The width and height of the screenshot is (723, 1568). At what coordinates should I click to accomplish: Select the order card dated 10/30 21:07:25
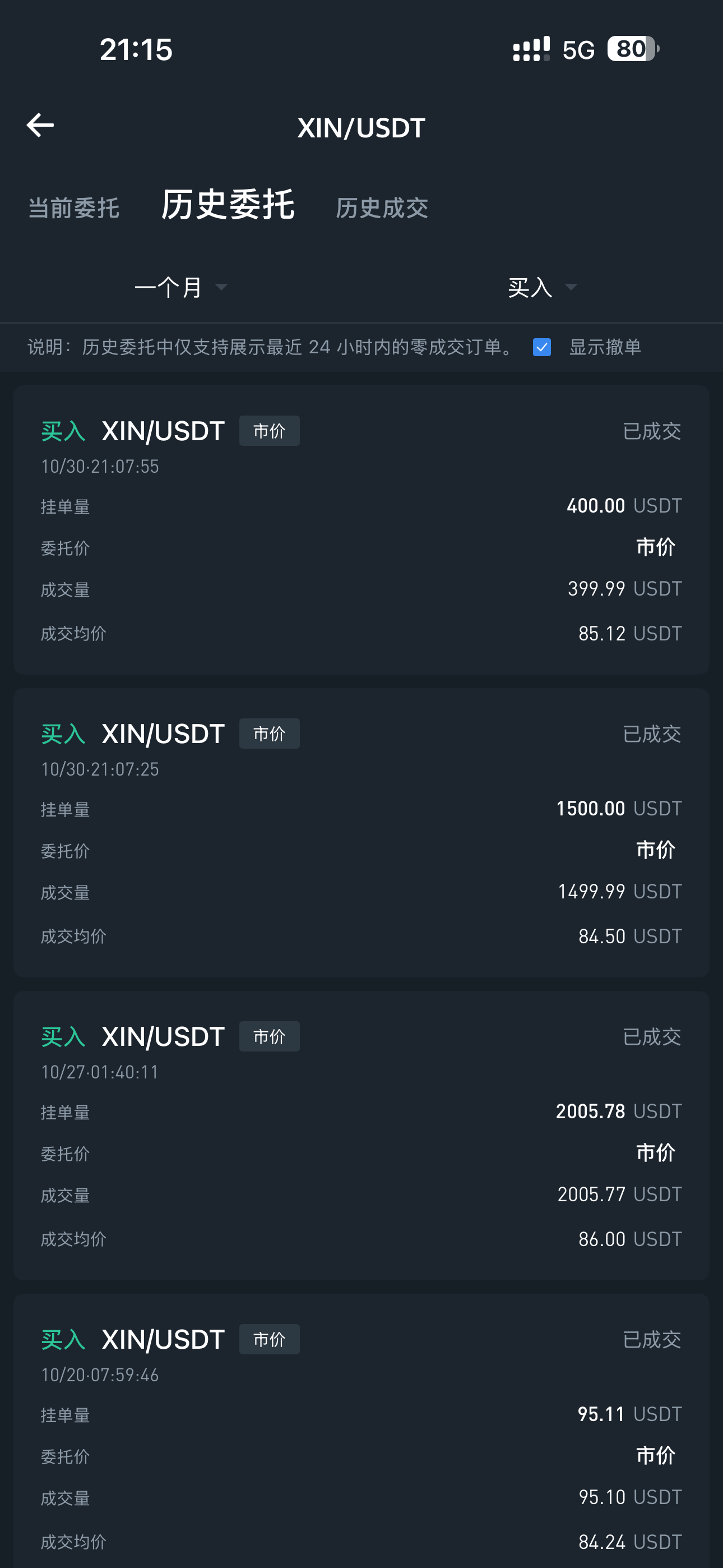pyautogui.click(x=361, y=840)
